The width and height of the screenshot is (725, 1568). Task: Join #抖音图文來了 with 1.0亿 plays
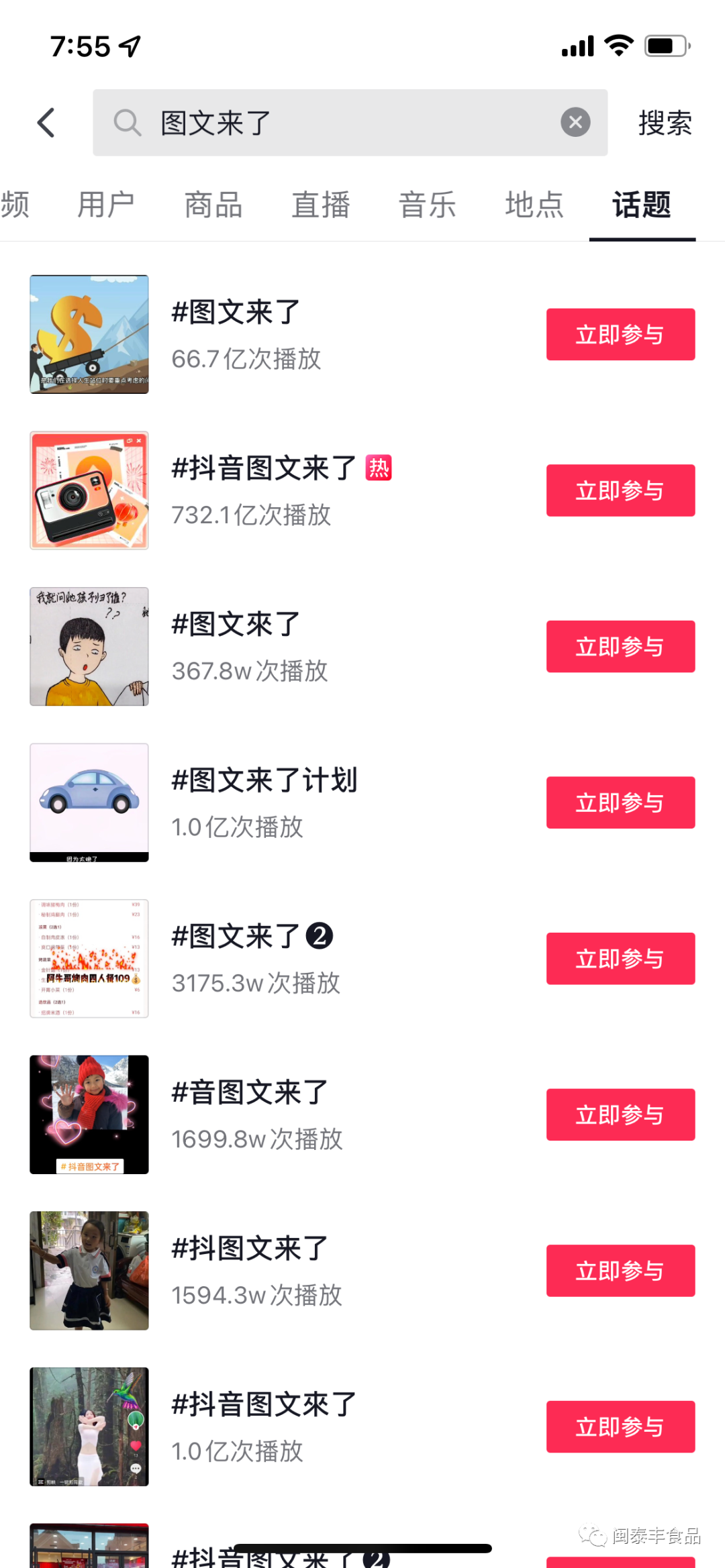(620, 1426)
